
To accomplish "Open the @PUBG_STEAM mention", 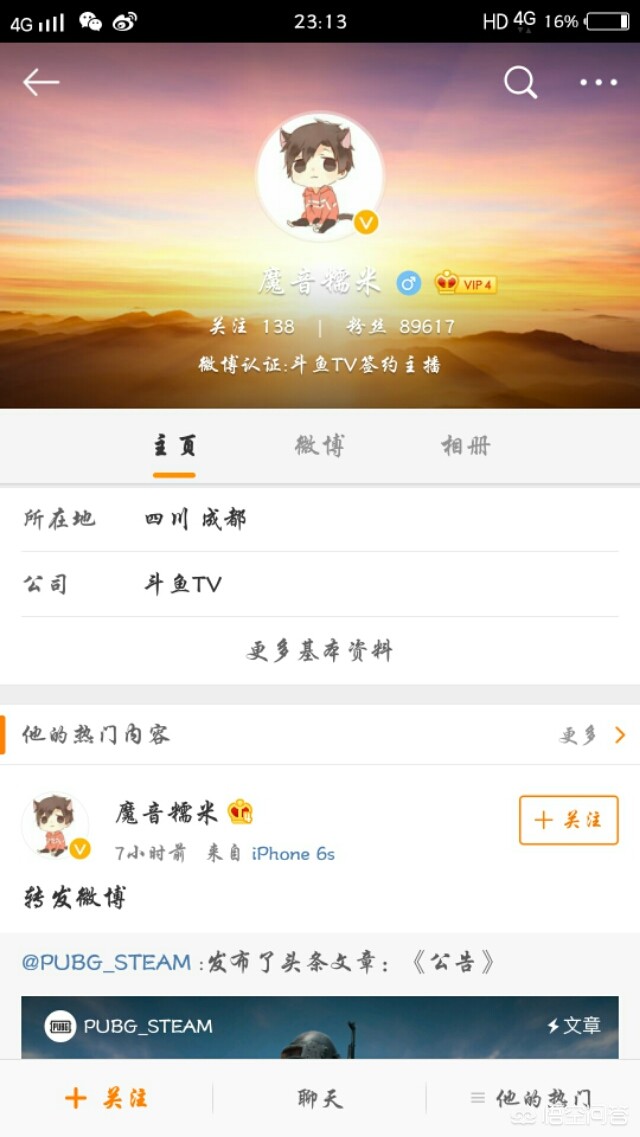I will 106,962.
